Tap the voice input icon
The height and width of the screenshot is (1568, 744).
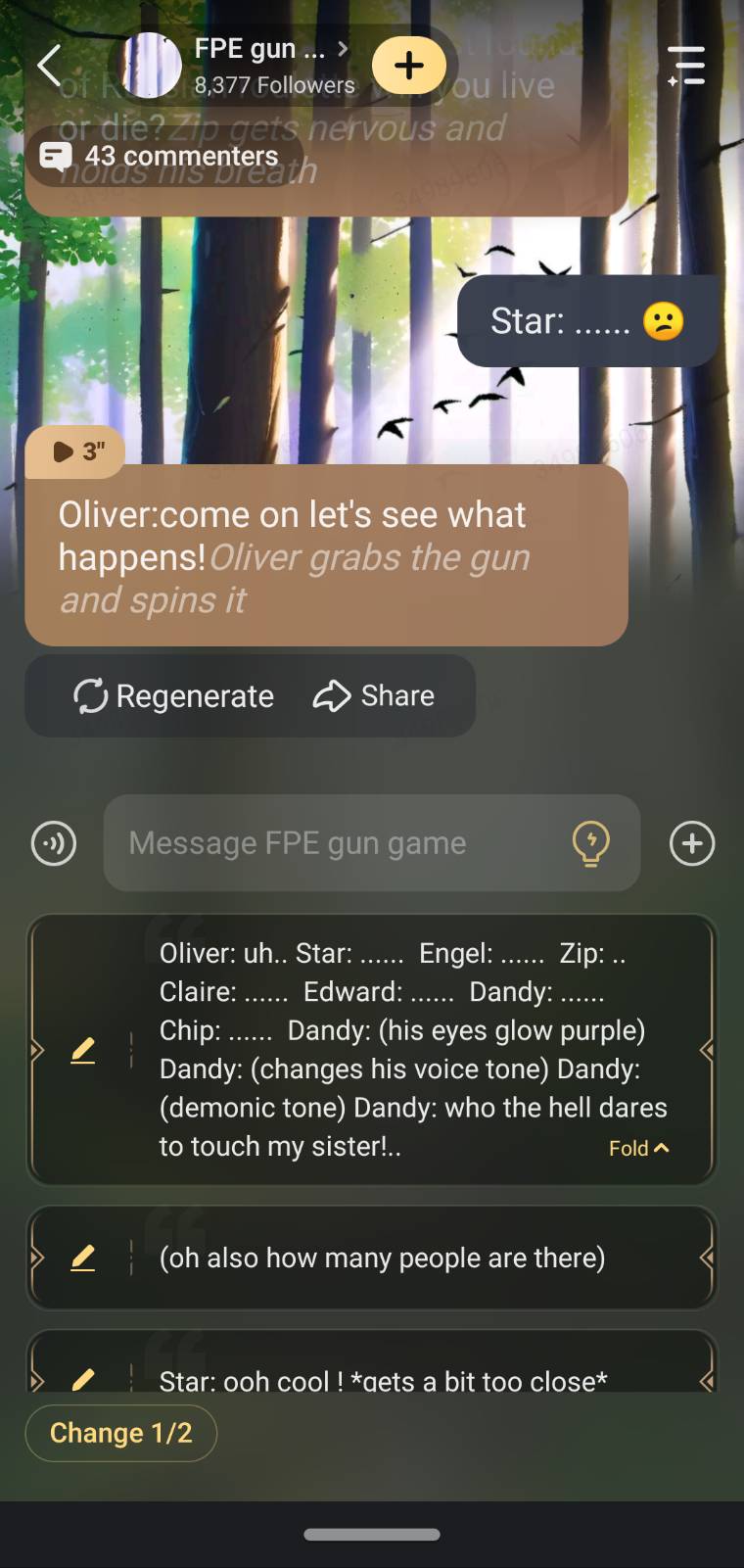pyautogui.click(x=54, y=843)
